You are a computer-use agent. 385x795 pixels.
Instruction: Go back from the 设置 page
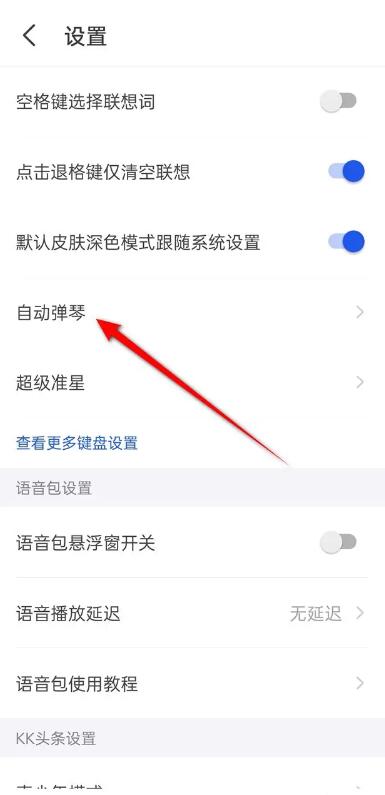tap(29, 37)
